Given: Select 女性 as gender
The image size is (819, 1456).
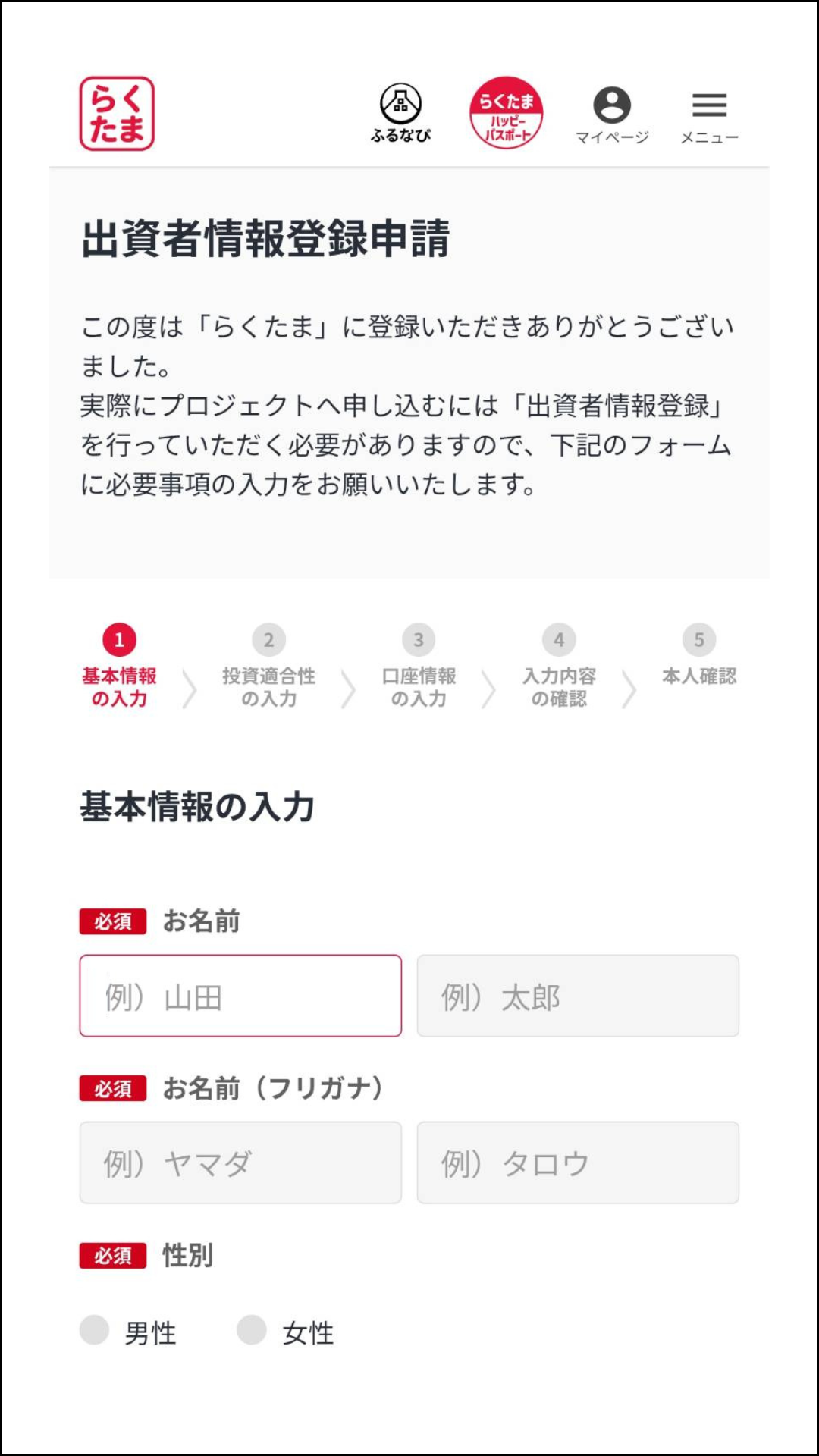Looking at the screenshot, I should coord(253,1329).
